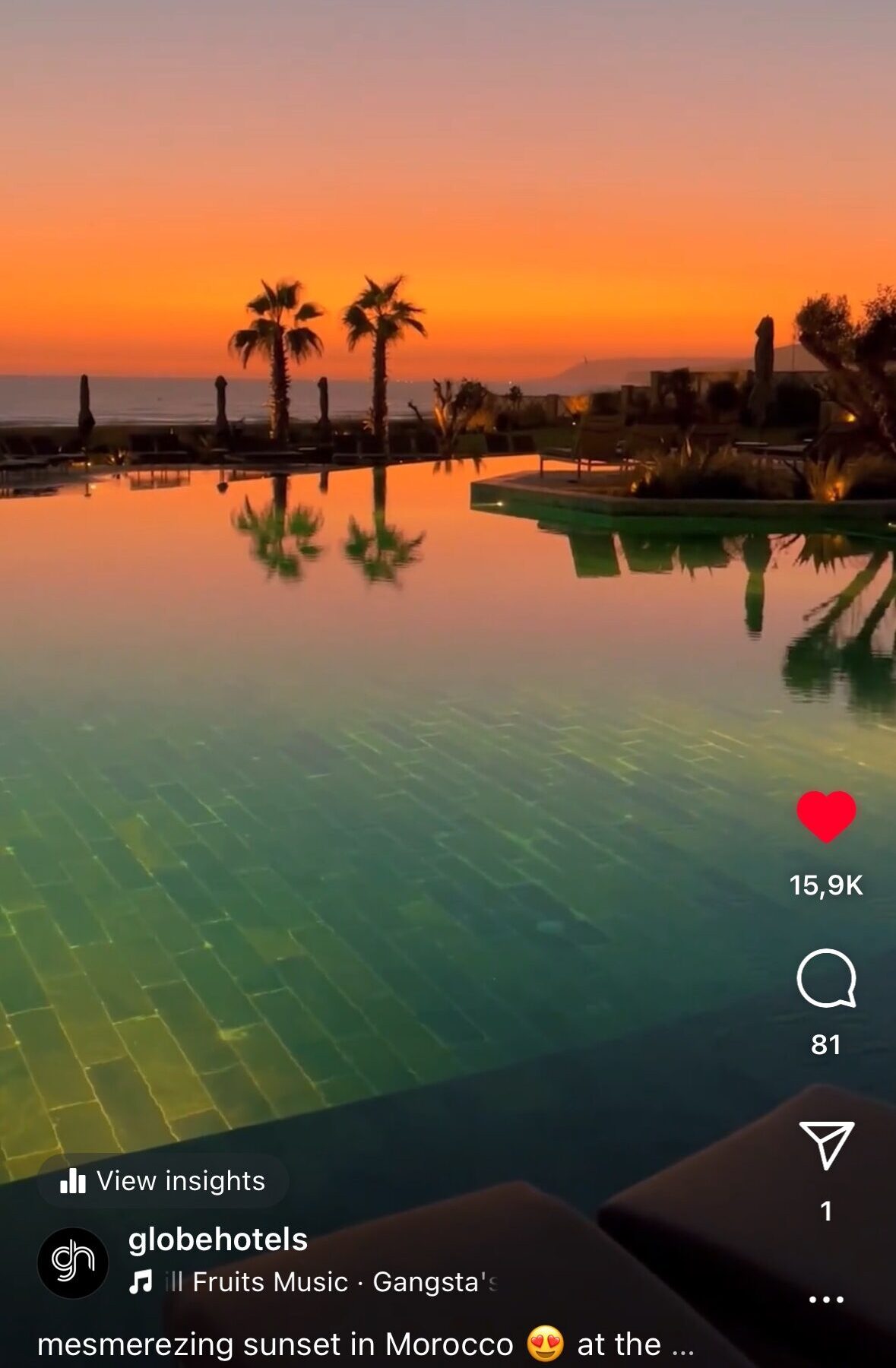Tap the View insights button
The height and width of the screenshot is (1368, 896).
[x=163, y=1181]
